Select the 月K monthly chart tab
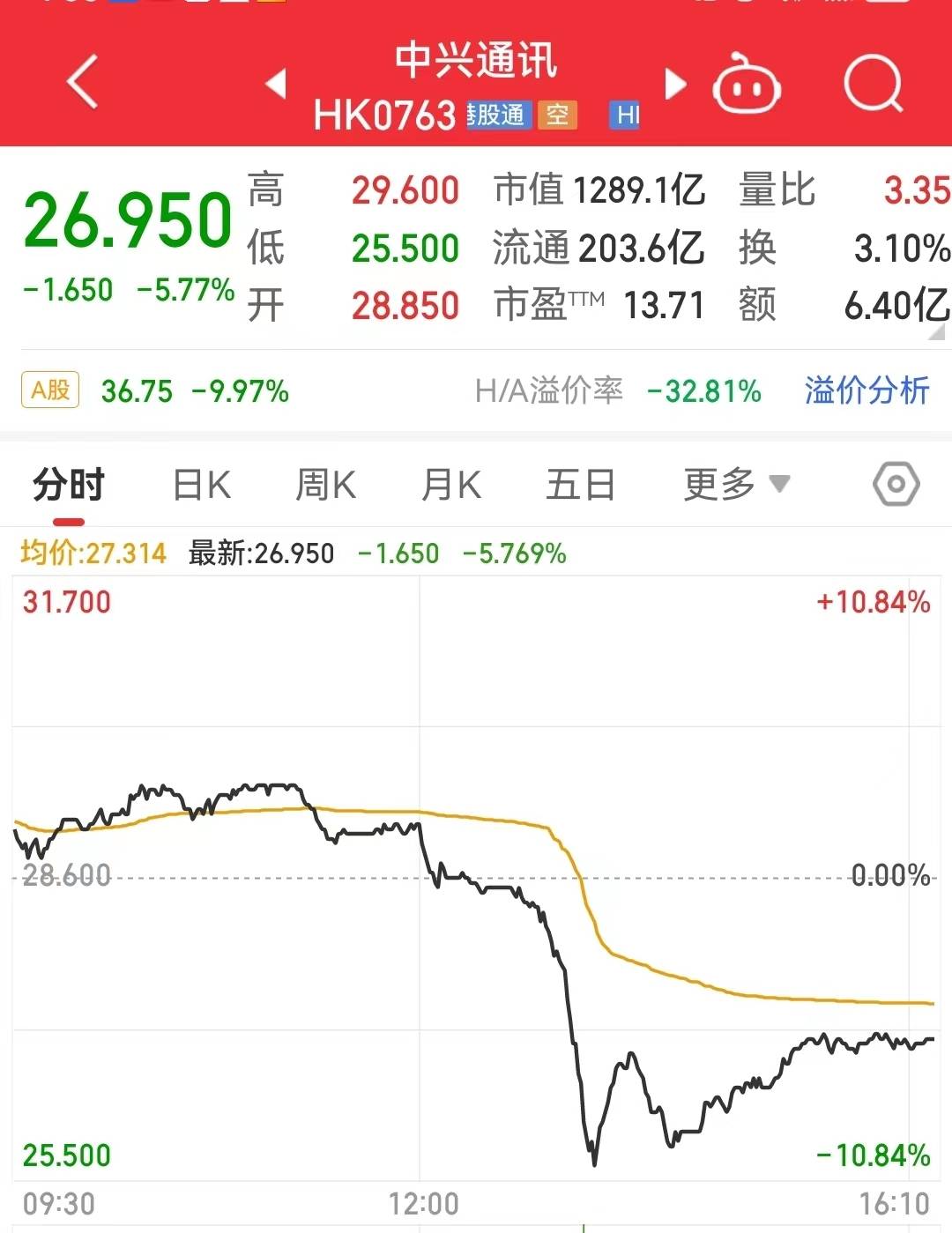 (x=450, y=484)
